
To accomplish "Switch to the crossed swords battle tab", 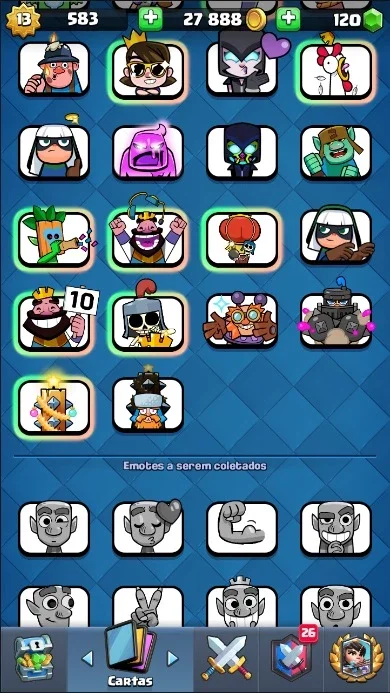I will pos(226,658).
